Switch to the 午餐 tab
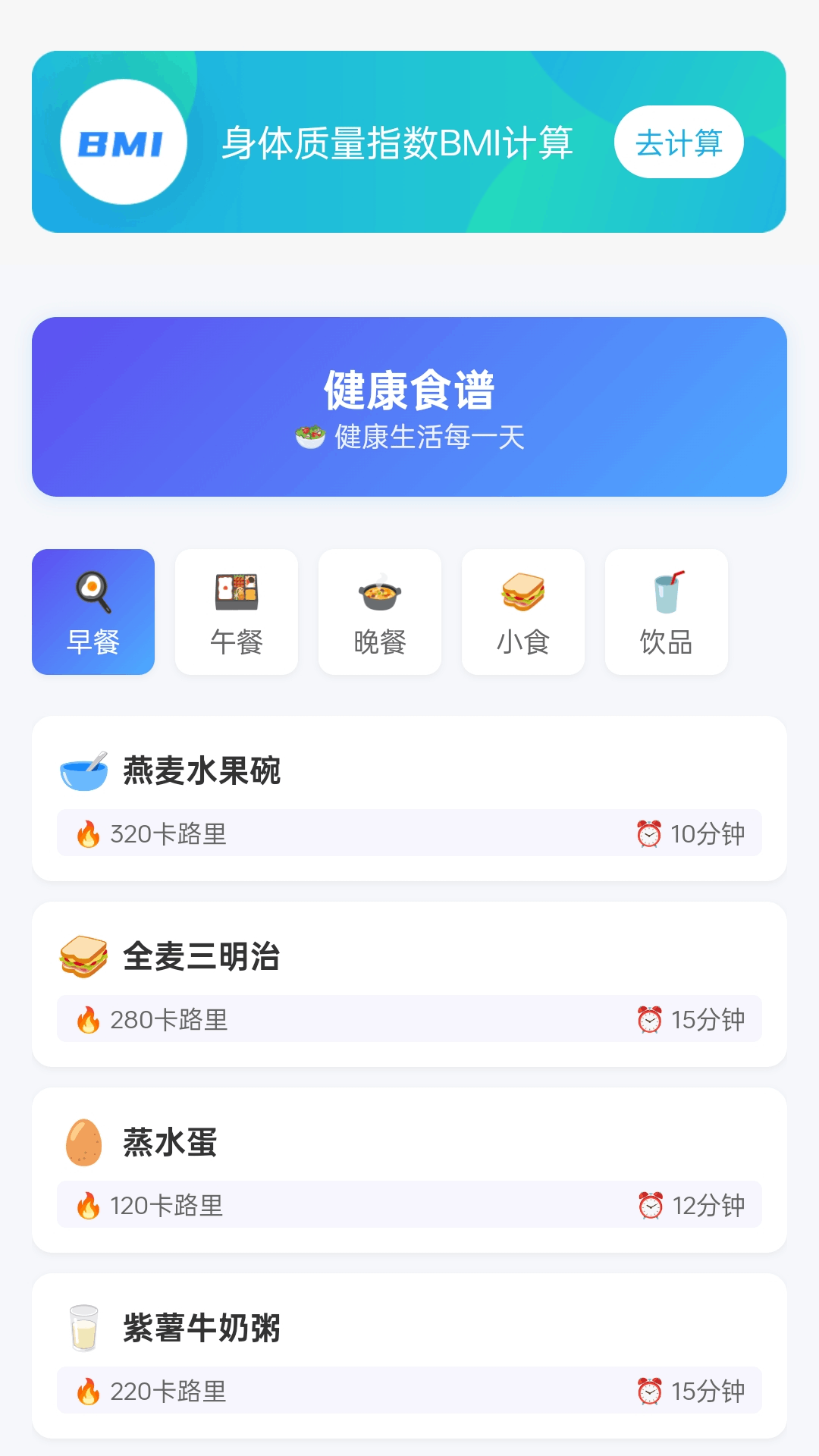The height and width of the screenshot is (1456, 819). (x=237, y=612)
